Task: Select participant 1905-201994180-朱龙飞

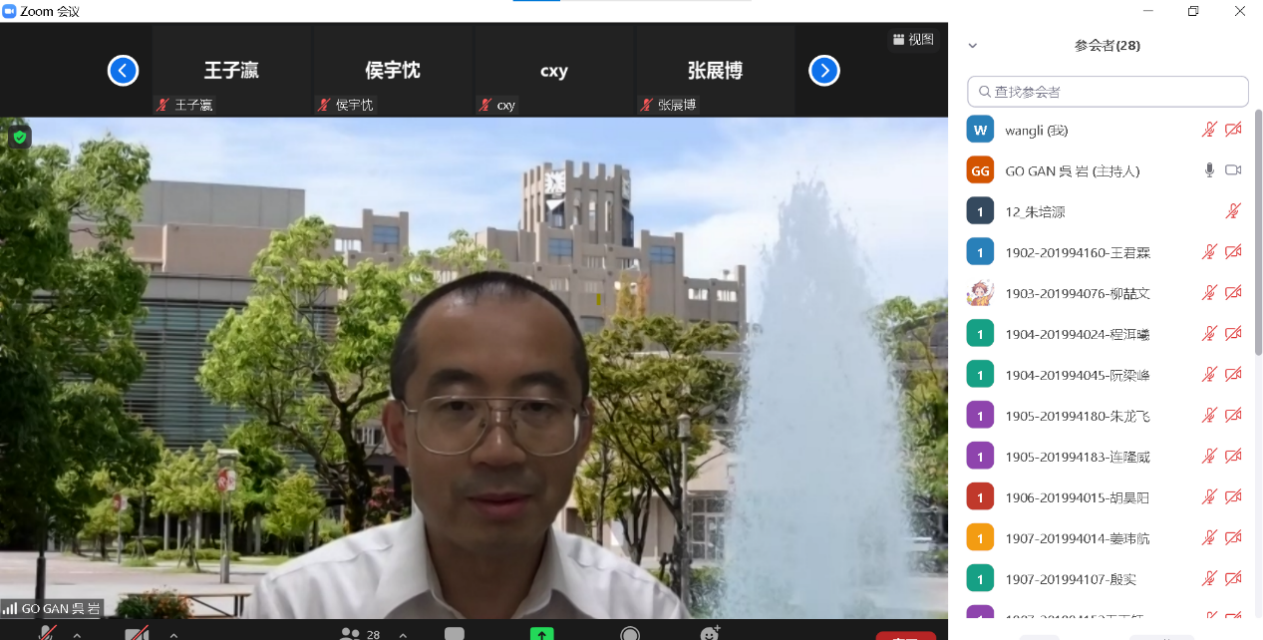Action: (x=1078, y=416)
